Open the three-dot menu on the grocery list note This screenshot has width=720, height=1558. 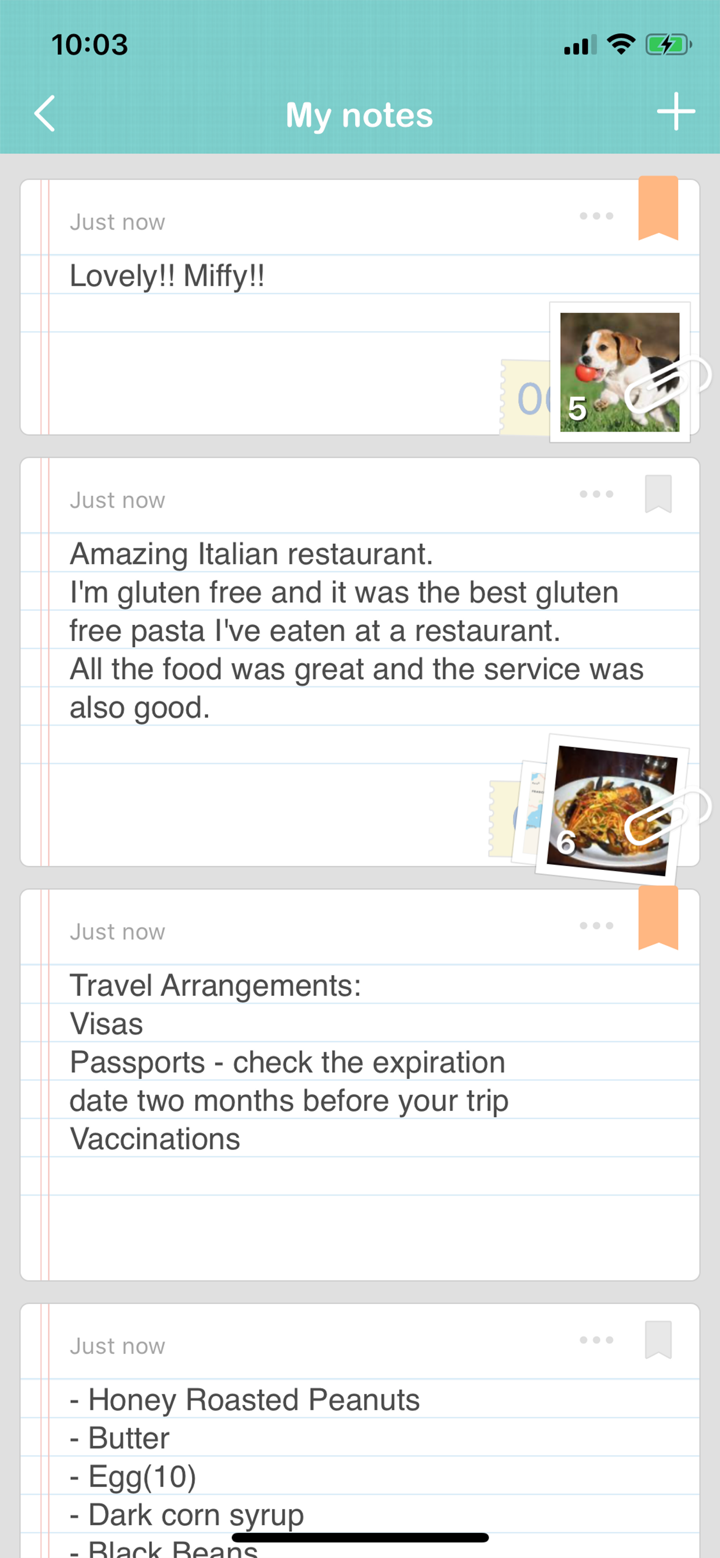click(596, 1340)
